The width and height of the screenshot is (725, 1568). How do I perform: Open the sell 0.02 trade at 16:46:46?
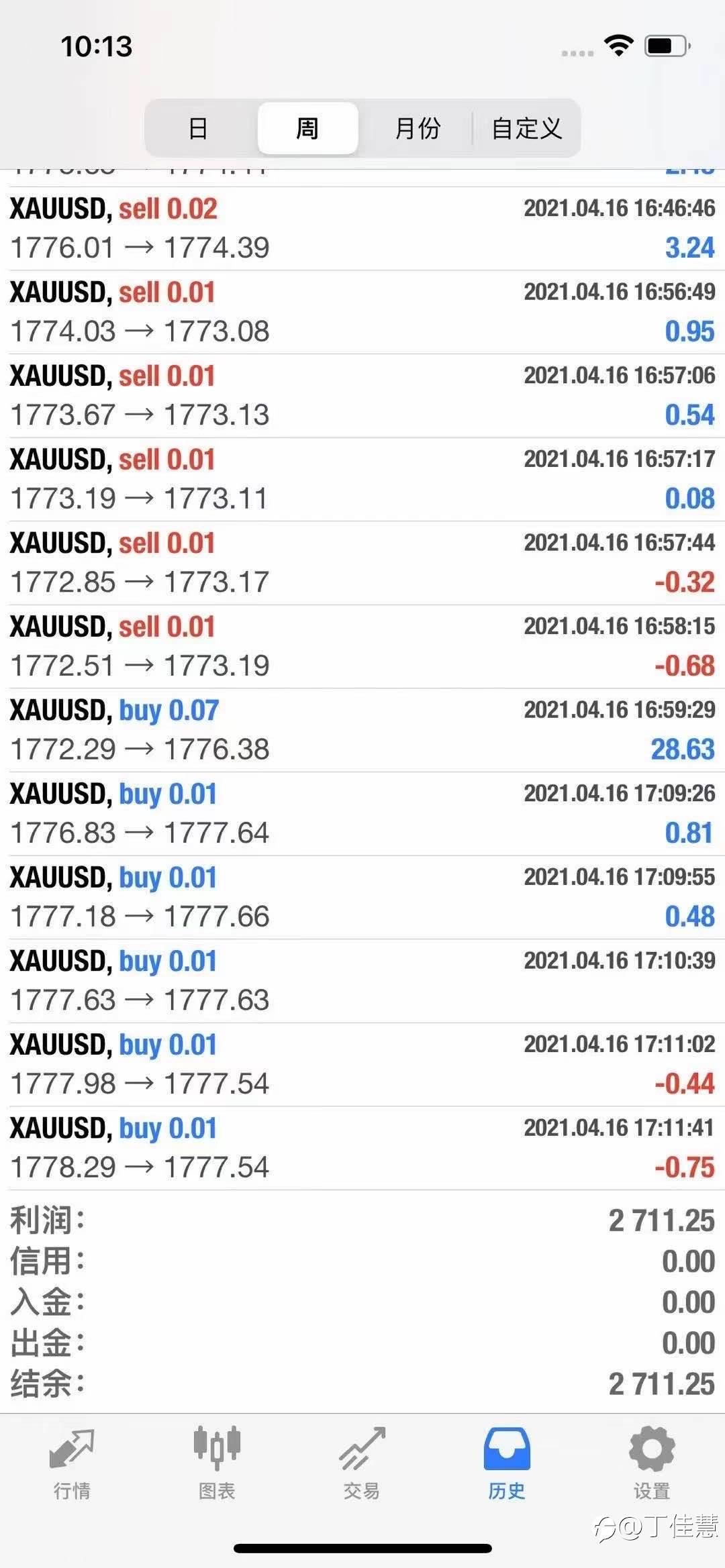click(362, 228)
